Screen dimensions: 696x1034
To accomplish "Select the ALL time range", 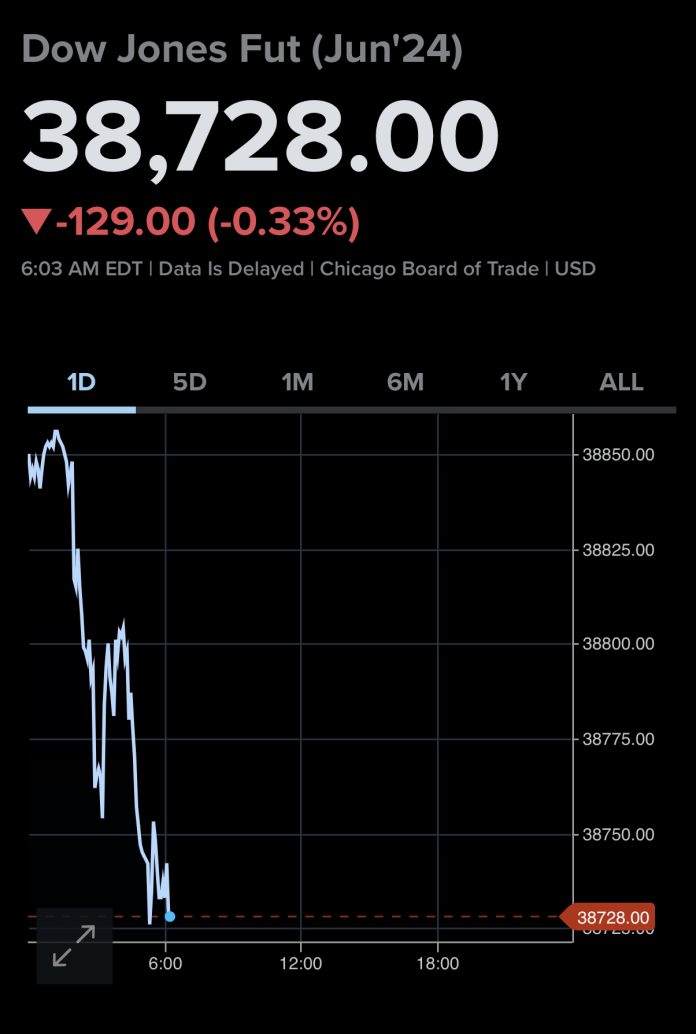I will coord(621,383).
